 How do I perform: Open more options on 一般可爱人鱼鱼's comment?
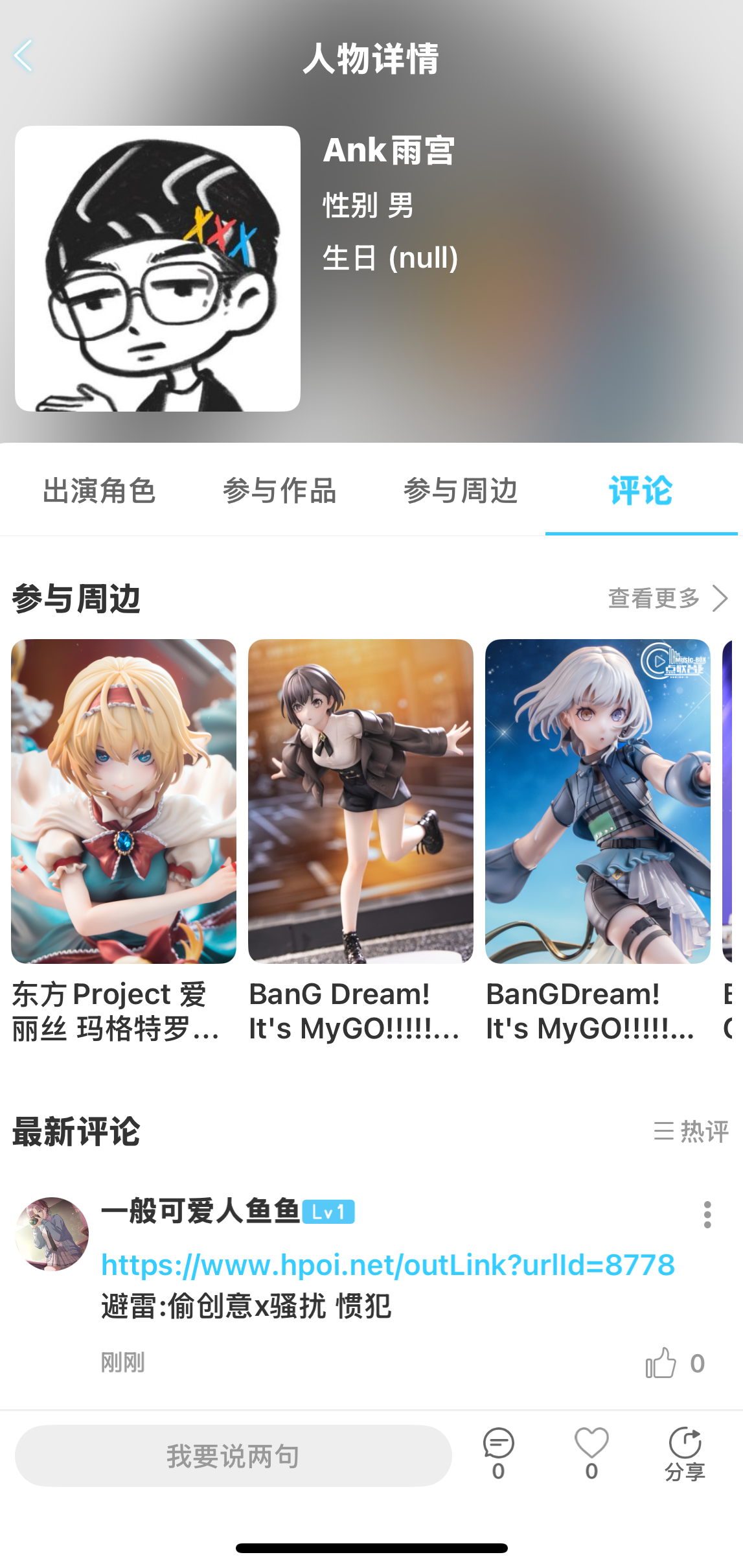tap(707, 1214)
